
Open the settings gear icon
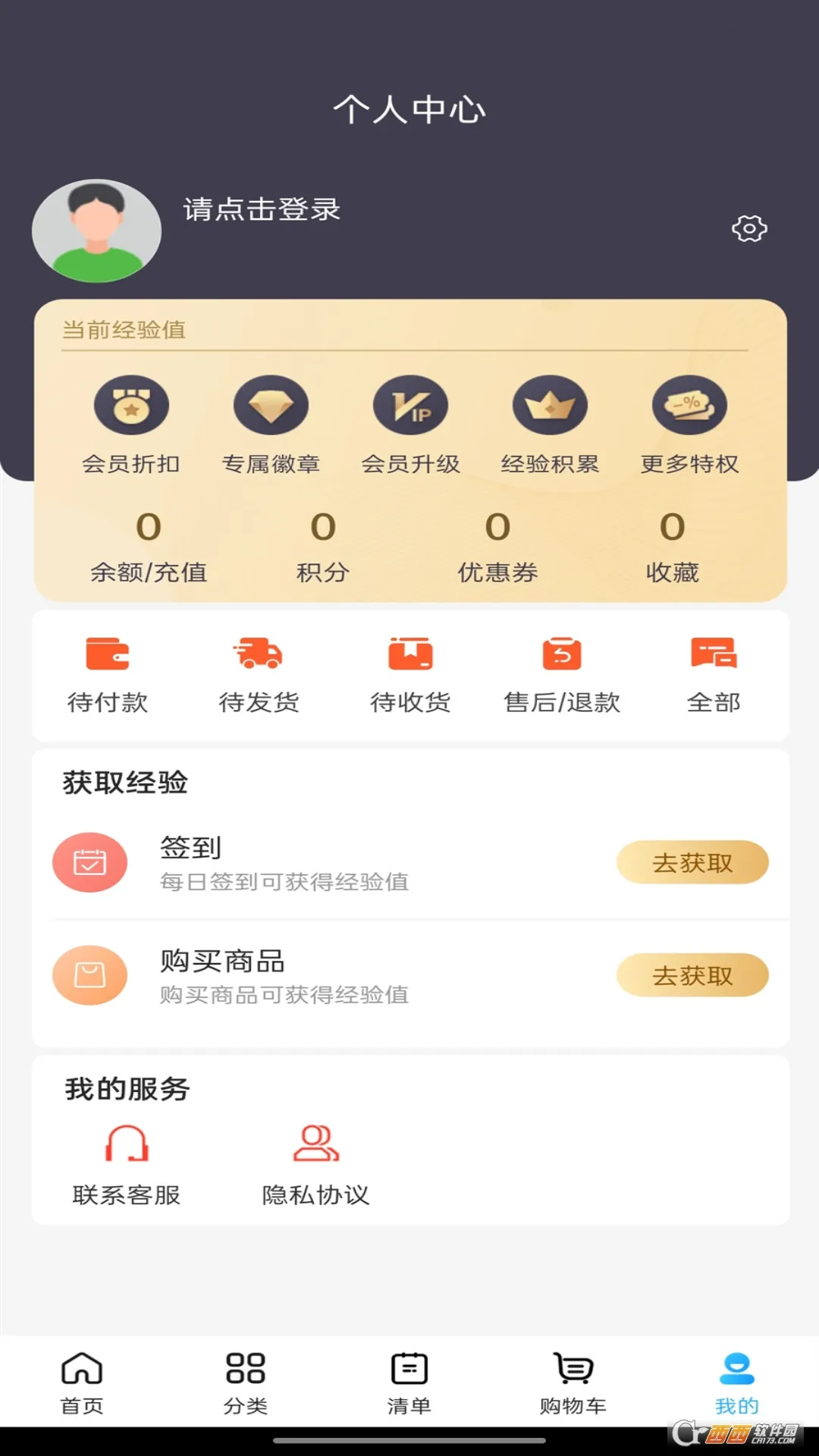click(x=749, y=228)
